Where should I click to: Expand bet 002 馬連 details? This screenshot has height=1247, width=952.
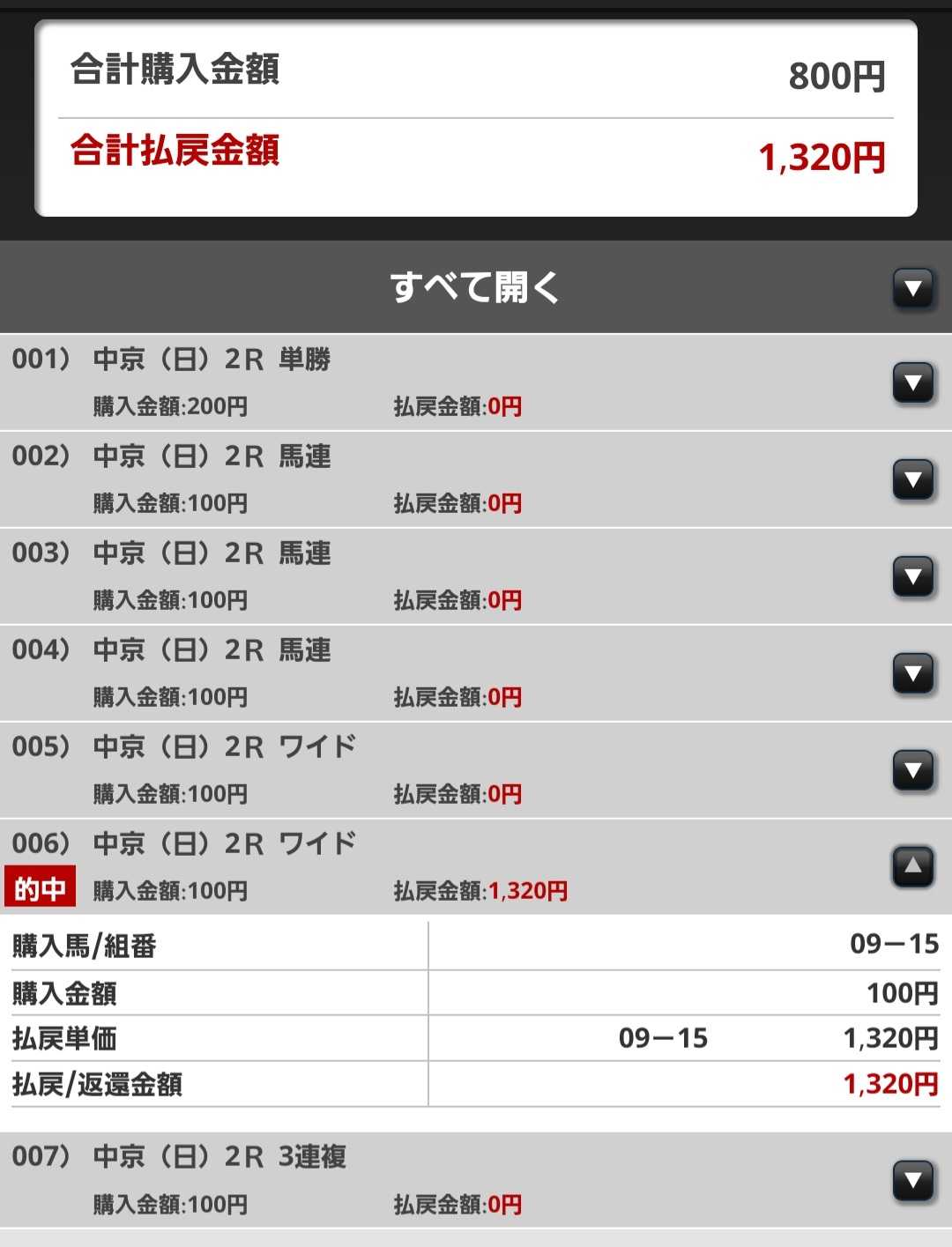912,480
